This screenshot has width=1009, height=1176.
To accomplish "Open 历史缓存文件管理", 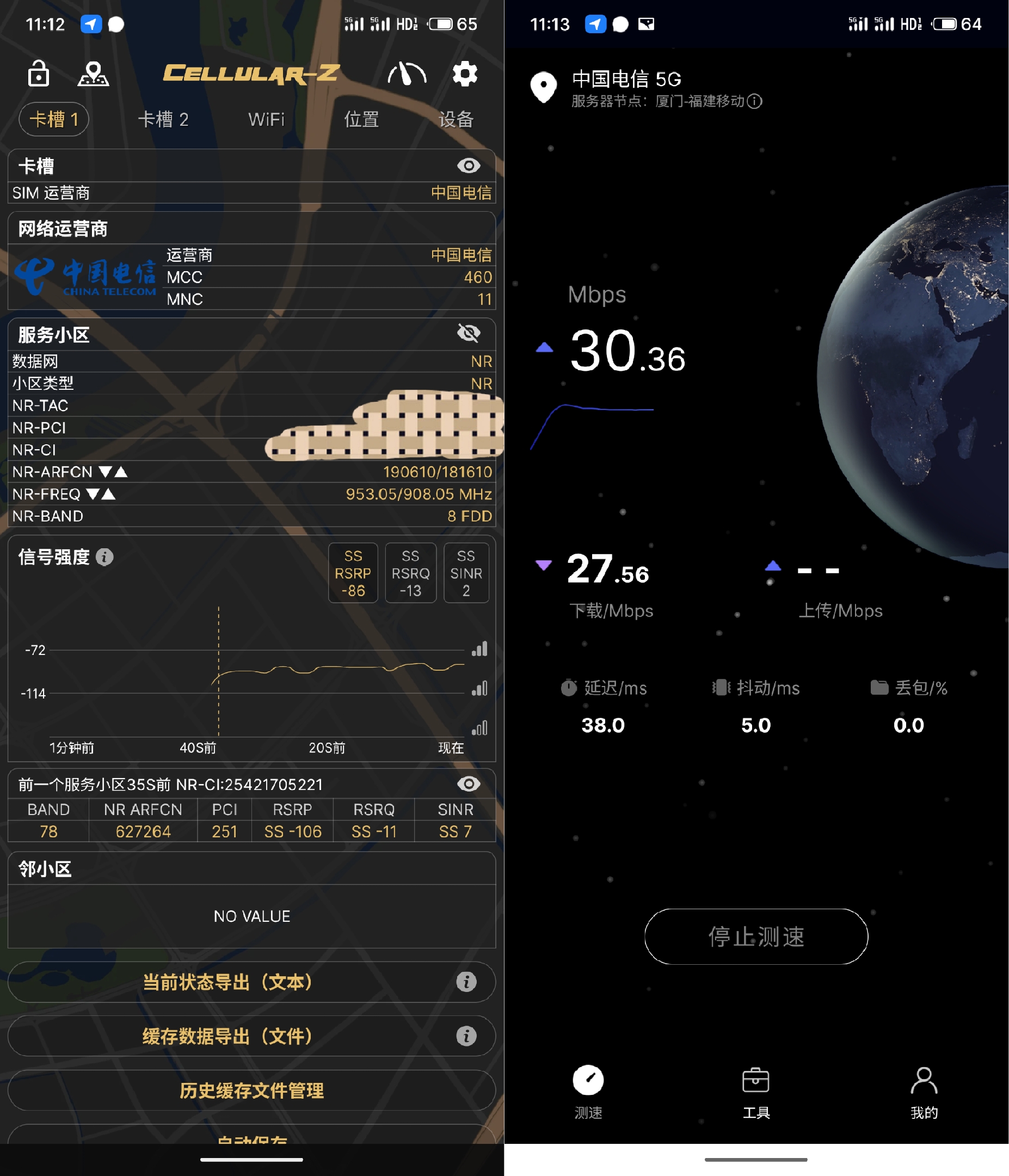I will point(251,1090).
